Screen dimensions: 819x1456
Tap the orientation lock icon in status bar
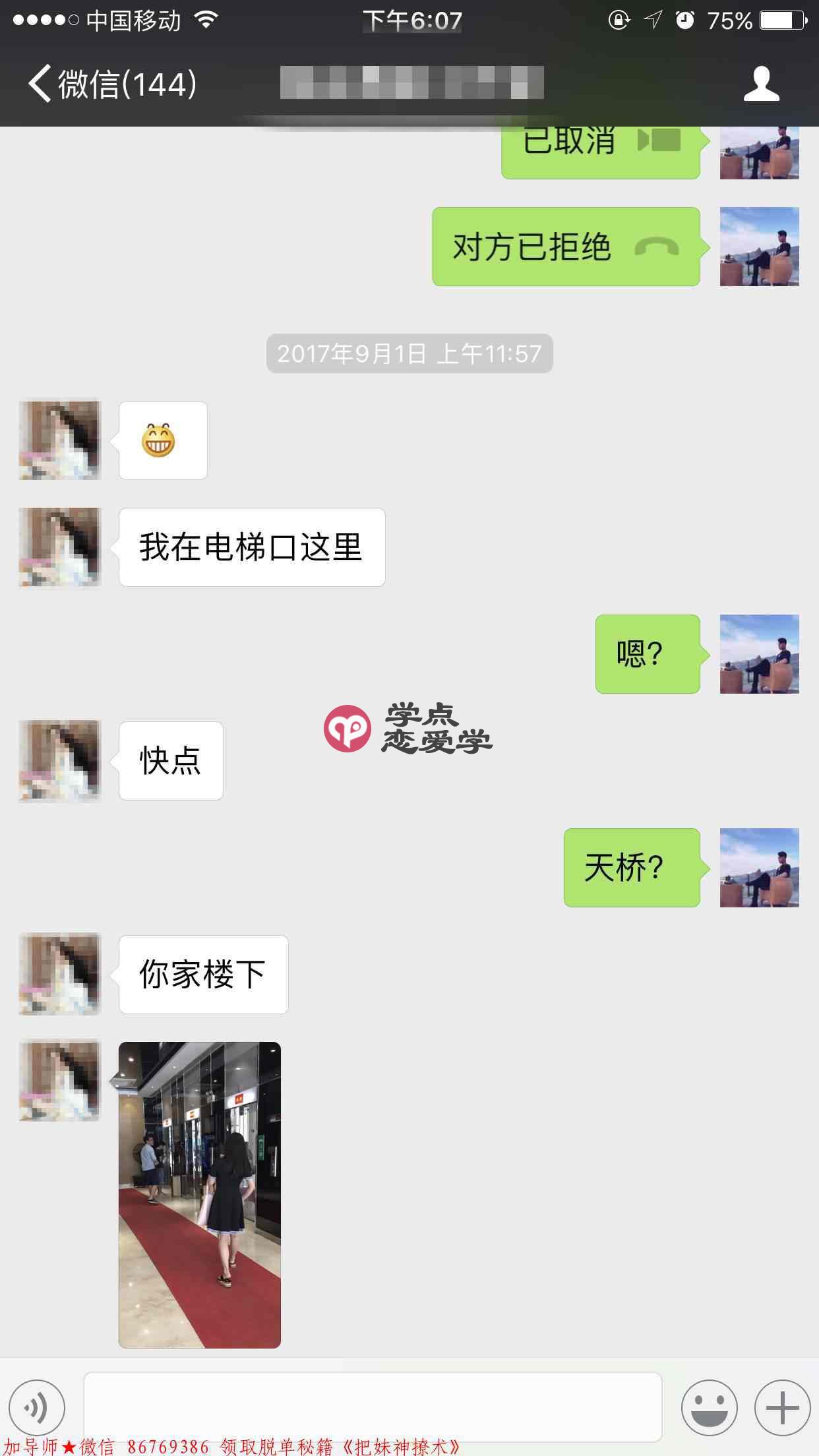[619, 20]
